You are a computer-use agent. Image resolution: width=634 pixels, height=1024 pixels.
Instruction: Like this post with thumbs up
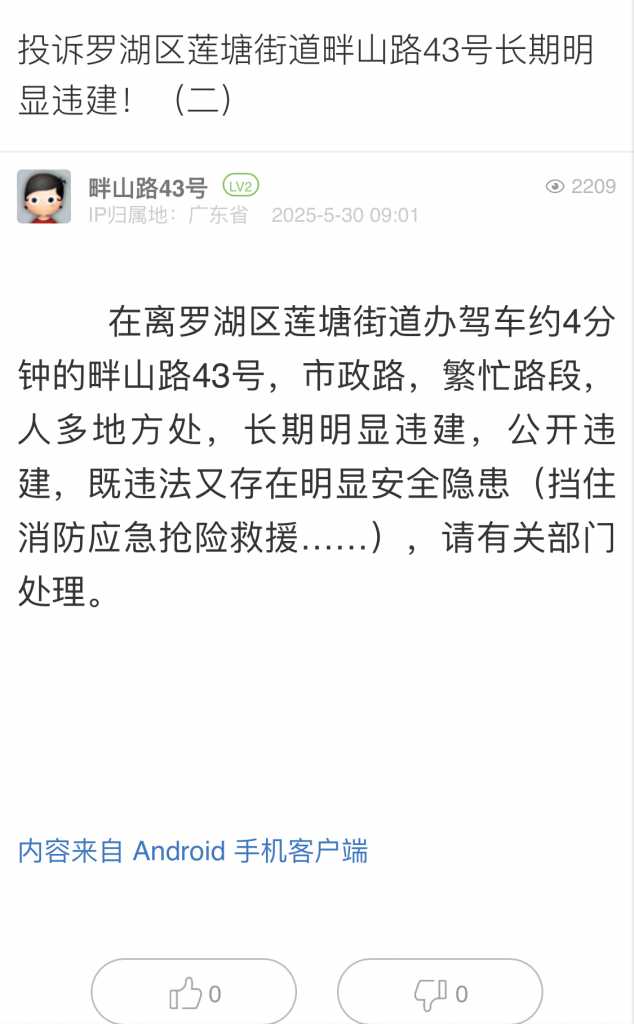coord(194,993)
